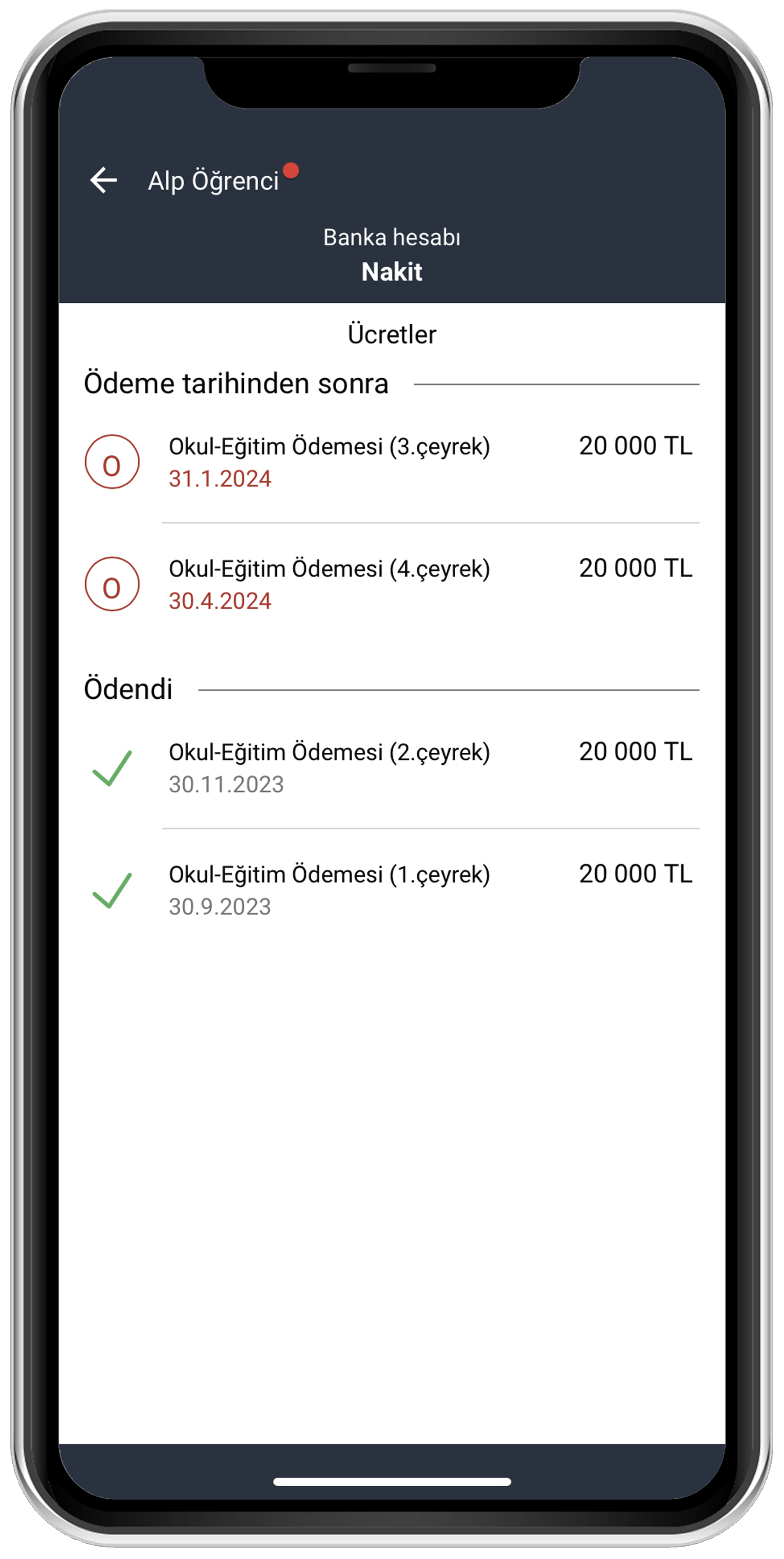This screenshot has width=784, height=1559.
Task: Open the 3.çeyrek Okul-Eğitim Ödemesi fee
Action: tap(392, 462)
